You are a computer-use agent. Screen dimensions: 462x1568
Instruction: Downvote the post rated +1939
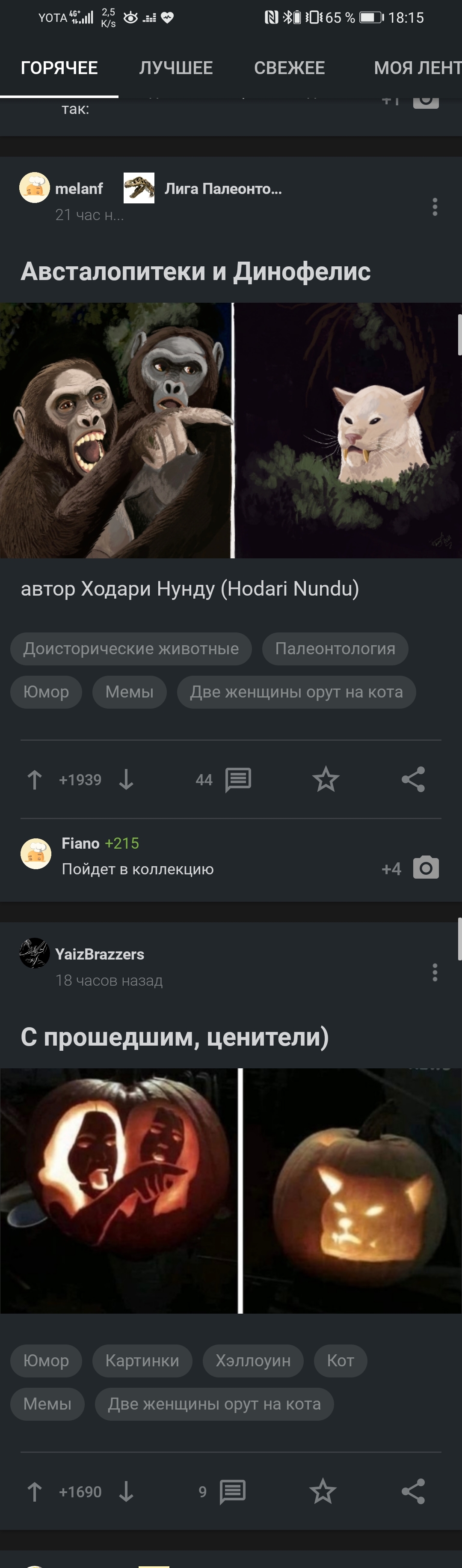coord(126,780)
